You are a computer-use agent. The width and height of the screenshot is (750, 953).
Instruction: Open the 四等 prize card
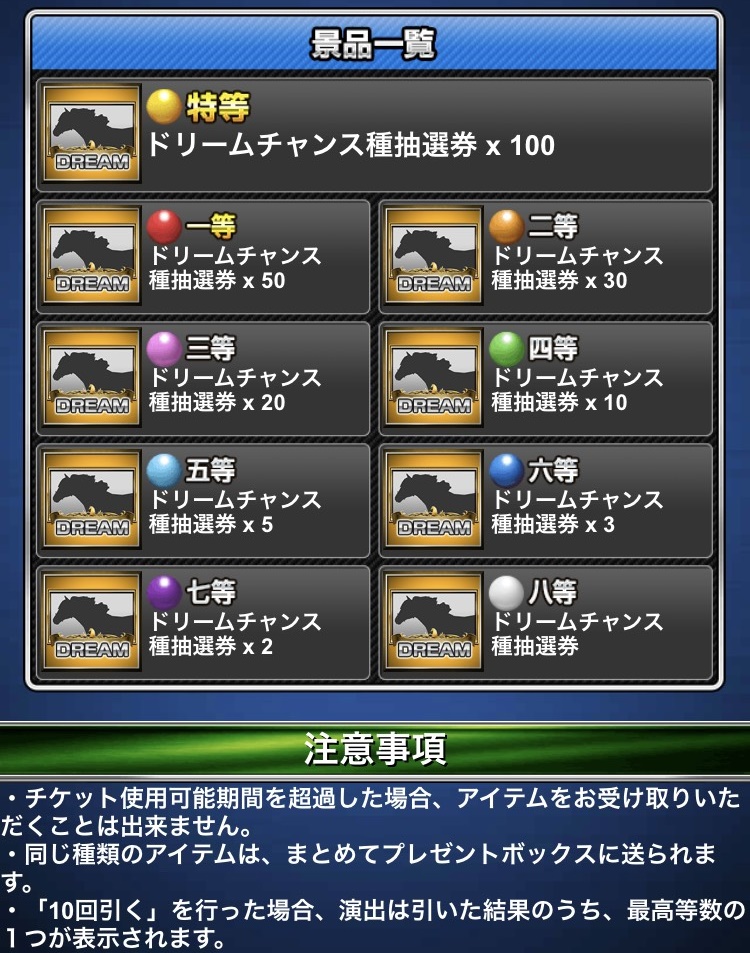(545, 379)
